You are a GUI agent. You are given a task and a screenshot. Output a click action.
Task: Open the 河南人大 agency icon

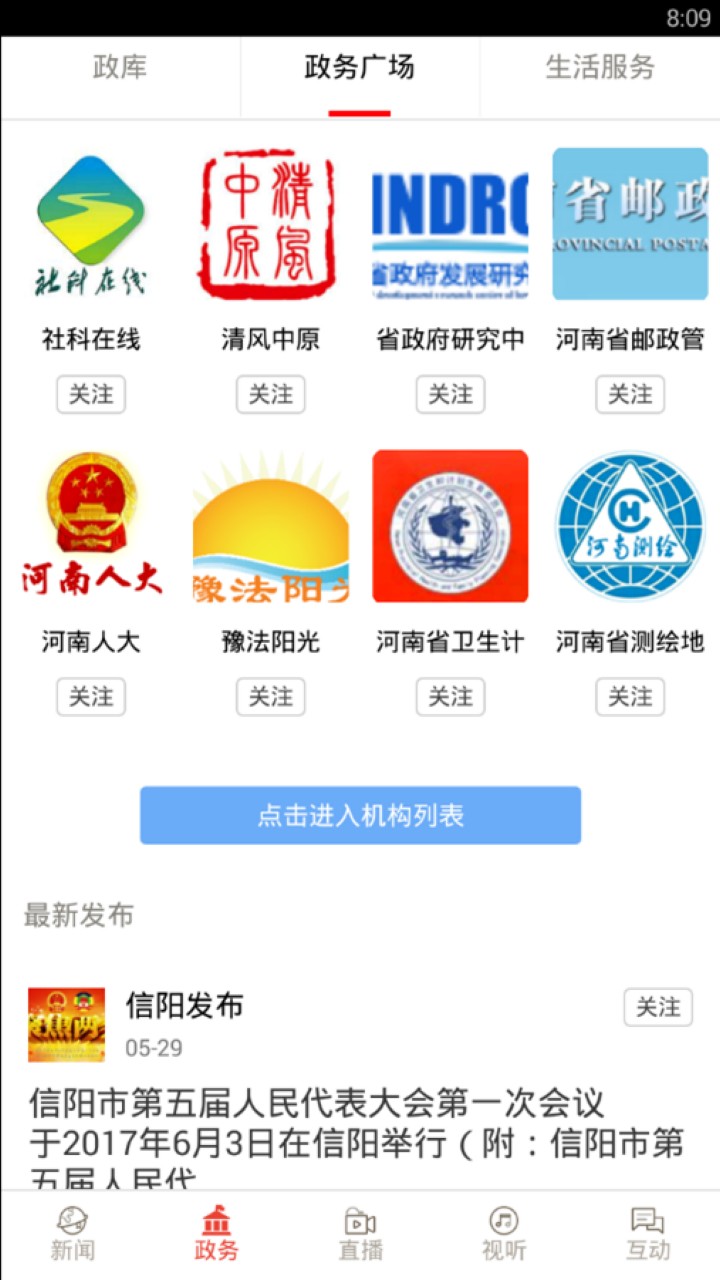[x=91, y=527]
